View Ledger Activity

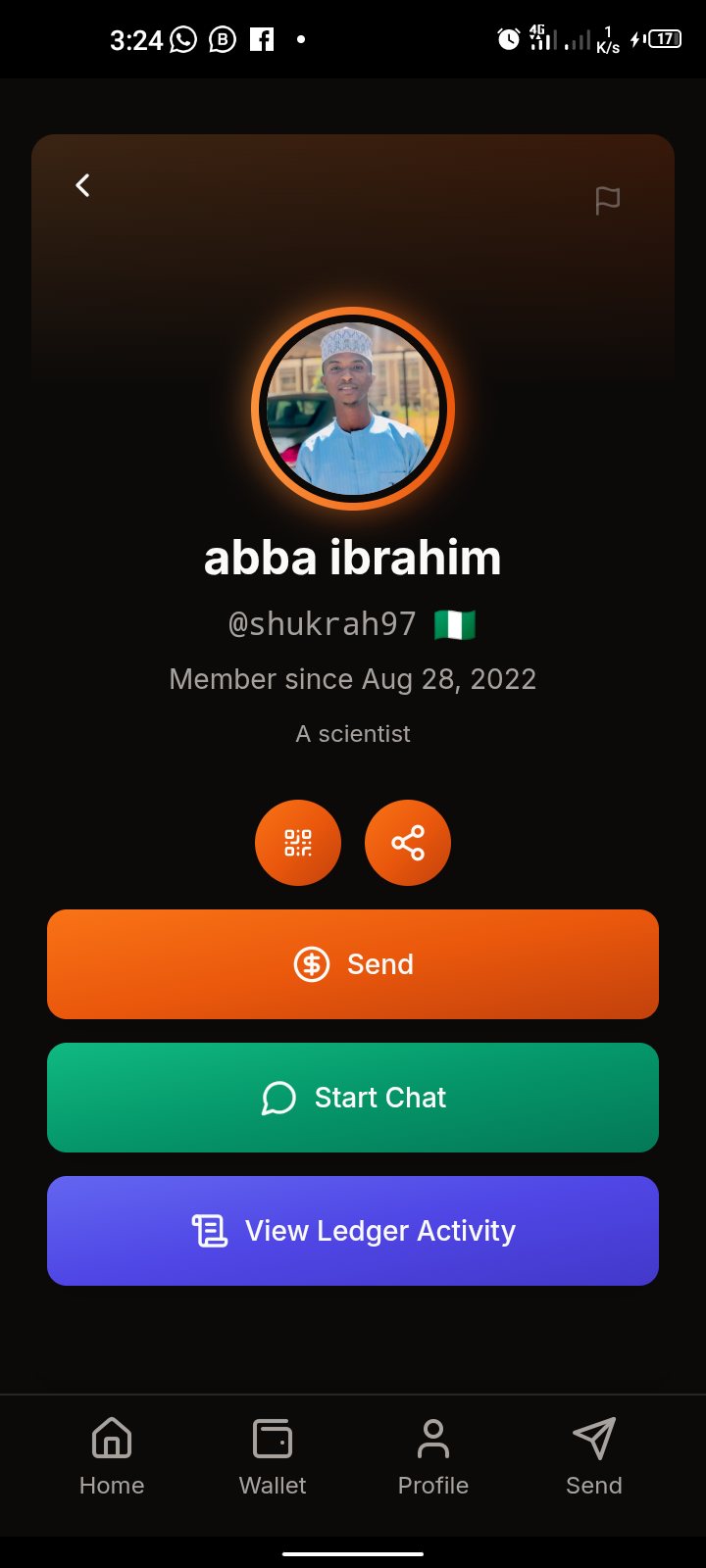click(353, 1231)
